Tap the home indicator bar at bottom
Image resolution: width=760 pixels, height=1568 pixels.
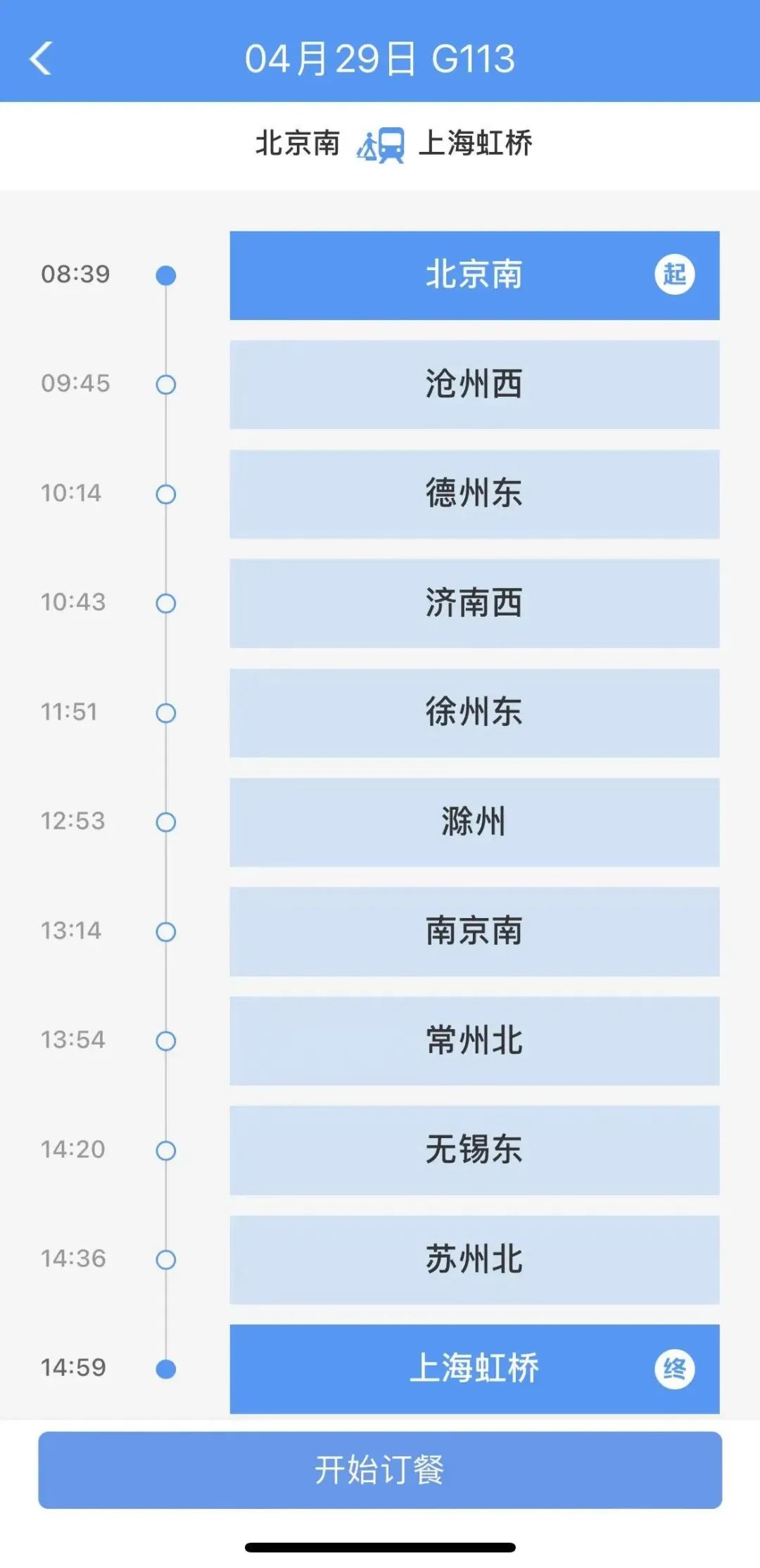coord(380,1546)
